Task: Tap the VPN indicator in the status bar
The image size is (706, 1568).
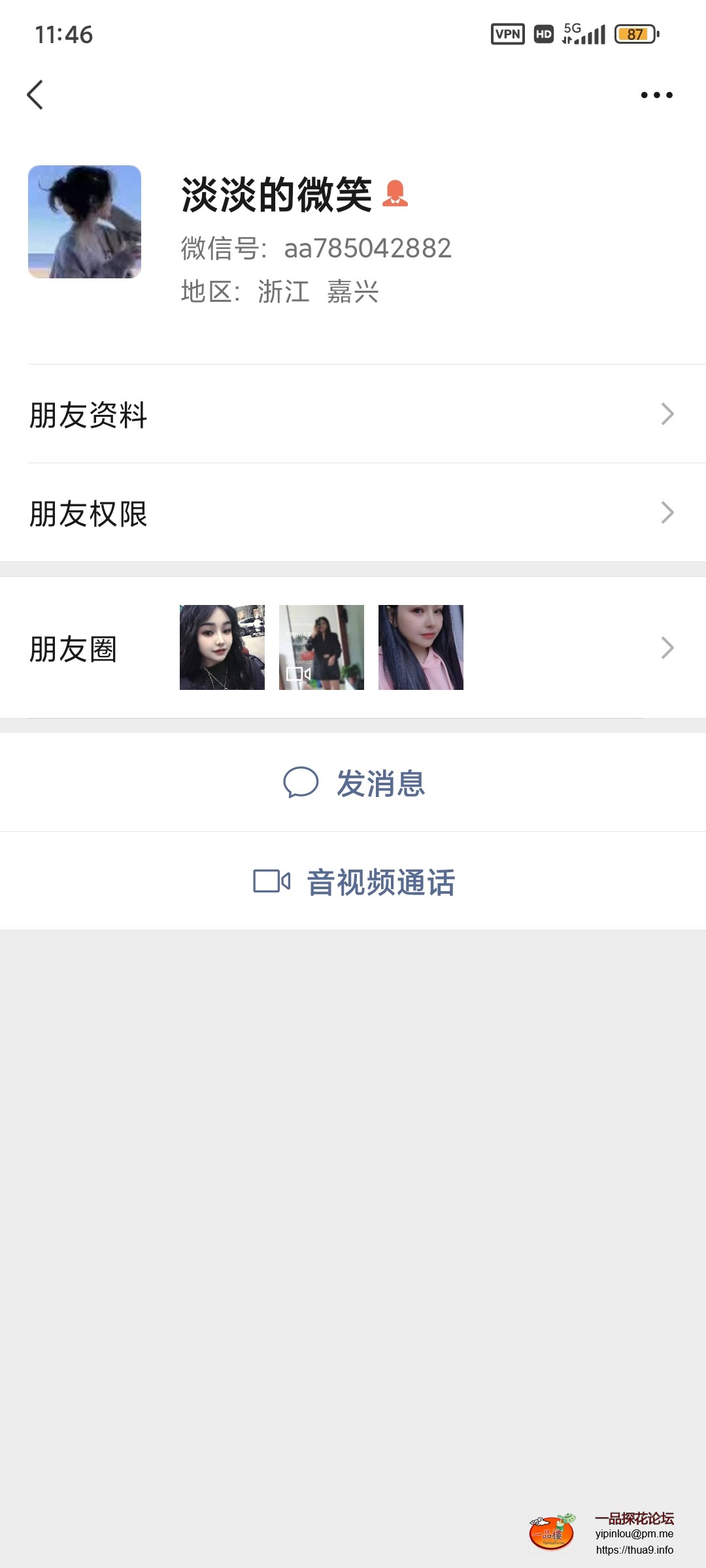Action: point(509,33)
